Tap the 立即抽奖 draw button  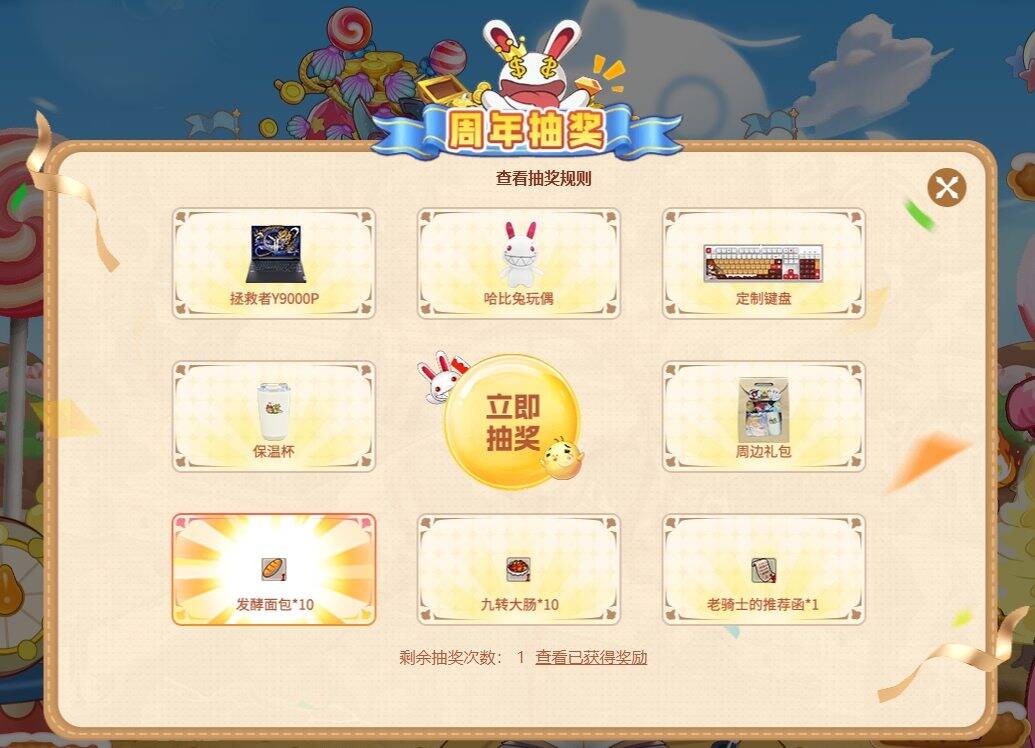point(512,422)
